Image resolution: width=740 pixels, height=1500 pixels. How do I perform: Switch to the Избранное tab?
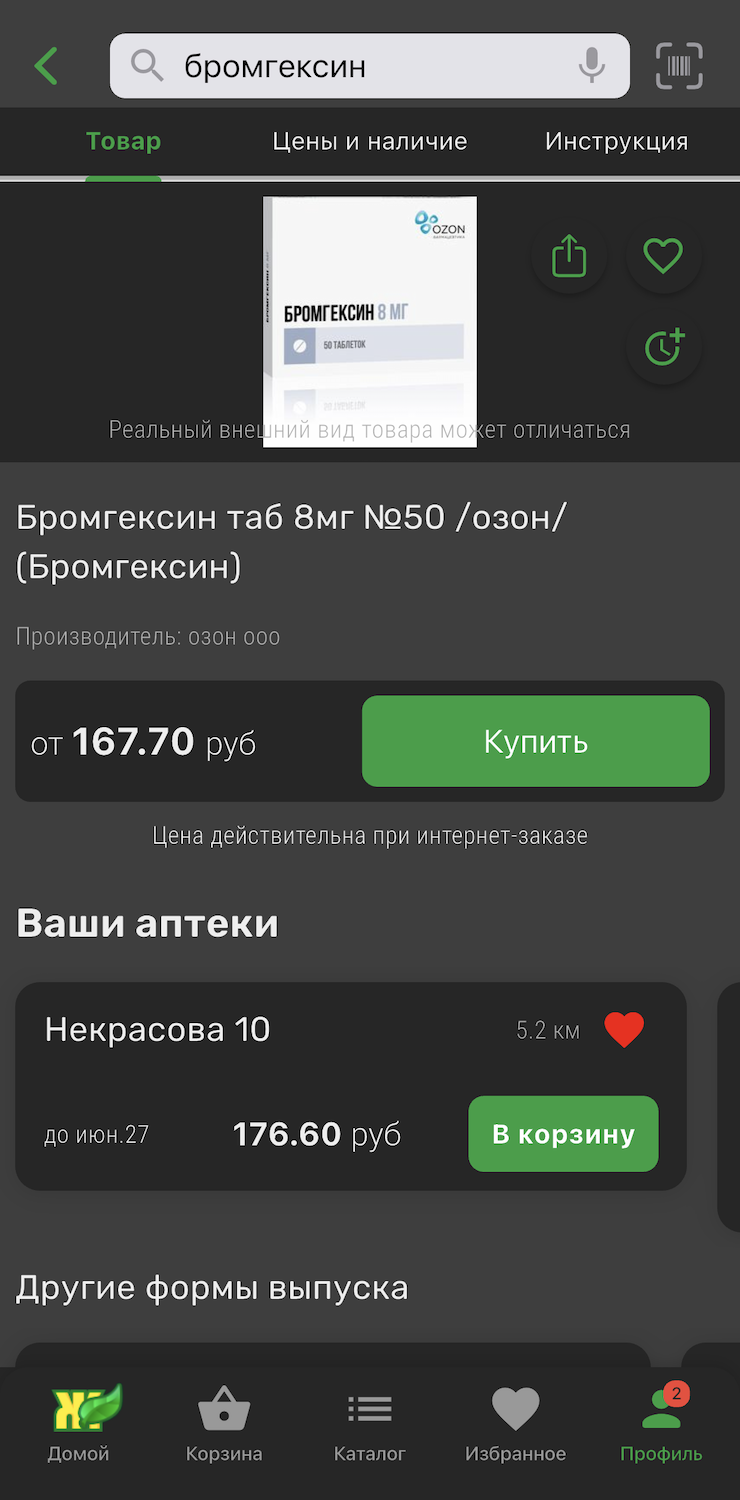click(x=515, y=1424)
